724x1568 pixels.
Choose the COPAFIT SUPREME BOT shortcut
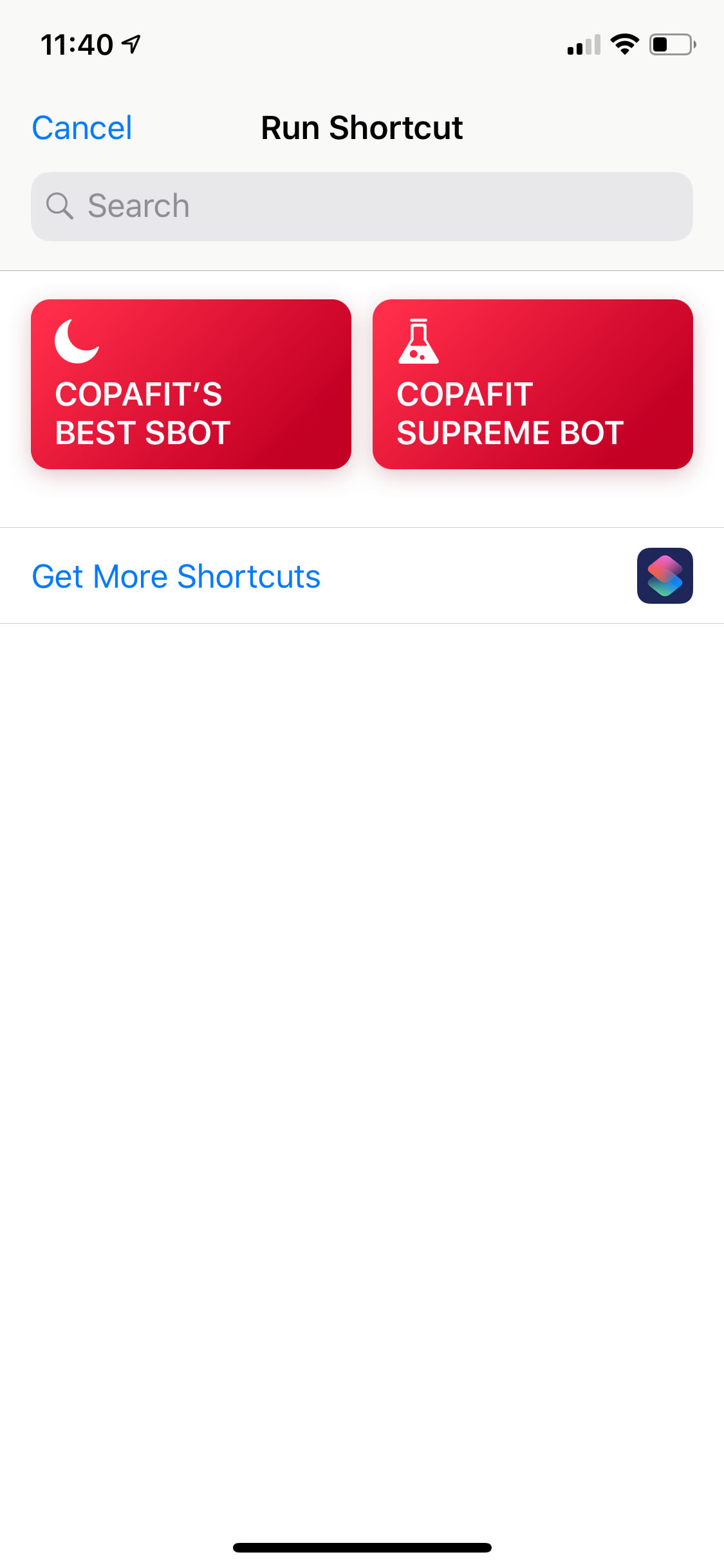(533, 384)
